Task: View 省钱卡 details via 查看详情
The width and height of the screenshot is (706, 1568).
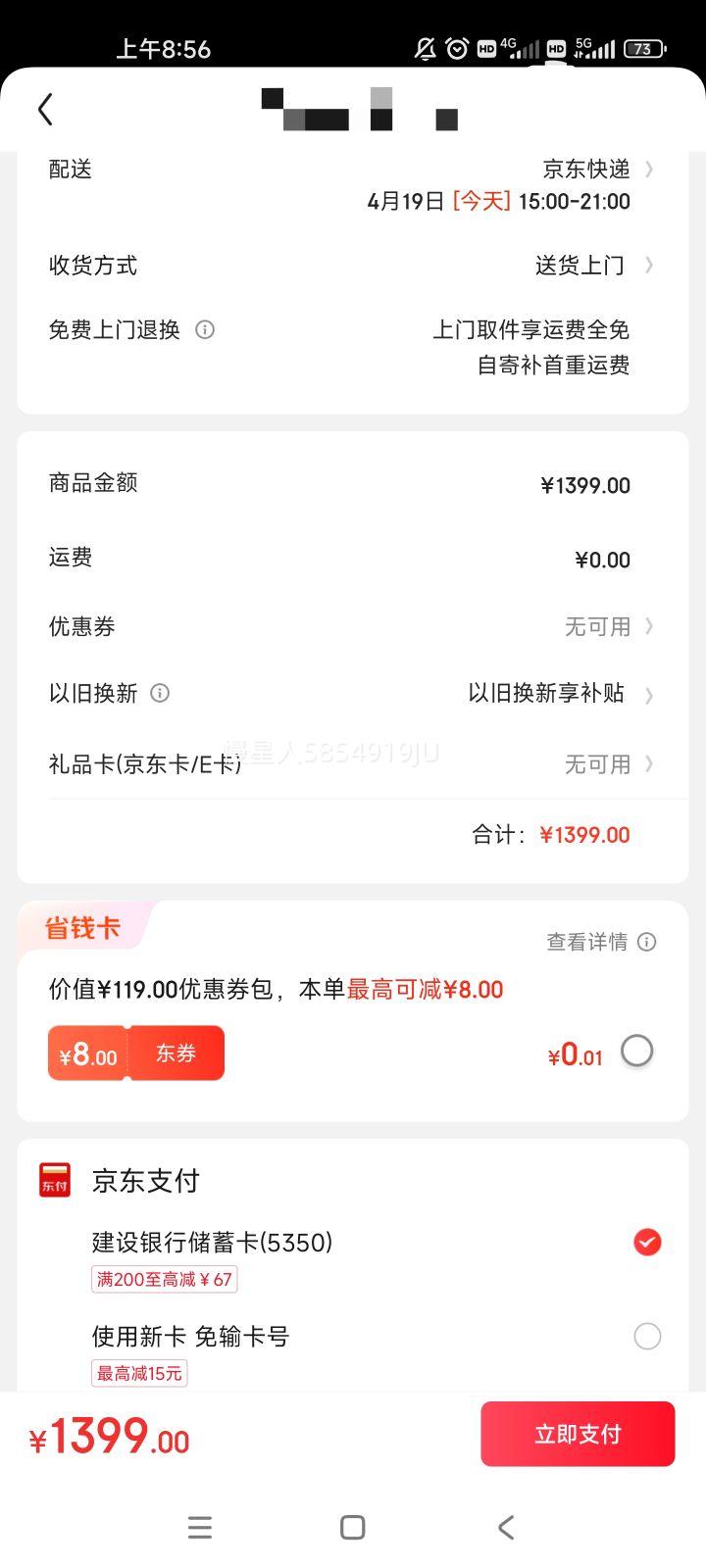Action: pyautogui.click(x=600, y=942)
